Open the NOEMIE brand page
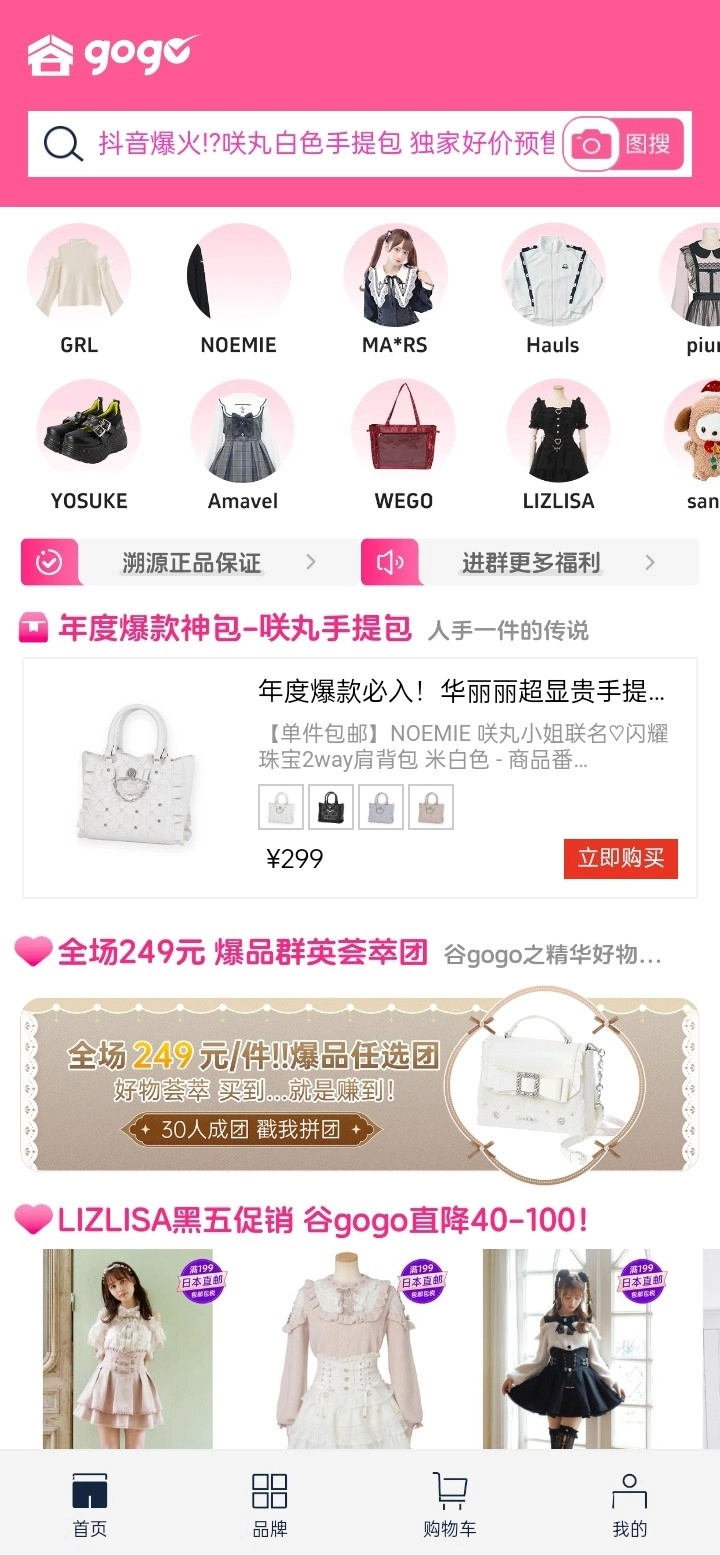 pyautogui.click(x=237, y=275)
